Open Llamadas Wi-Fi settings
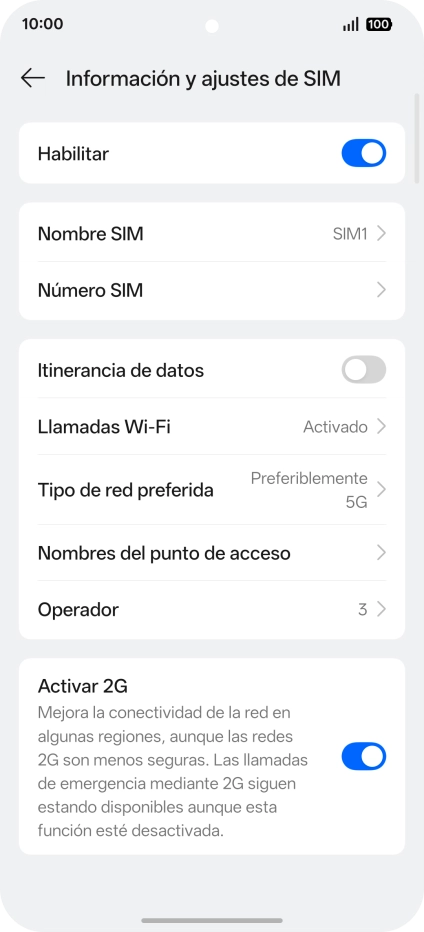This screenshot has height=932, width=424. (x=212, y=427)
